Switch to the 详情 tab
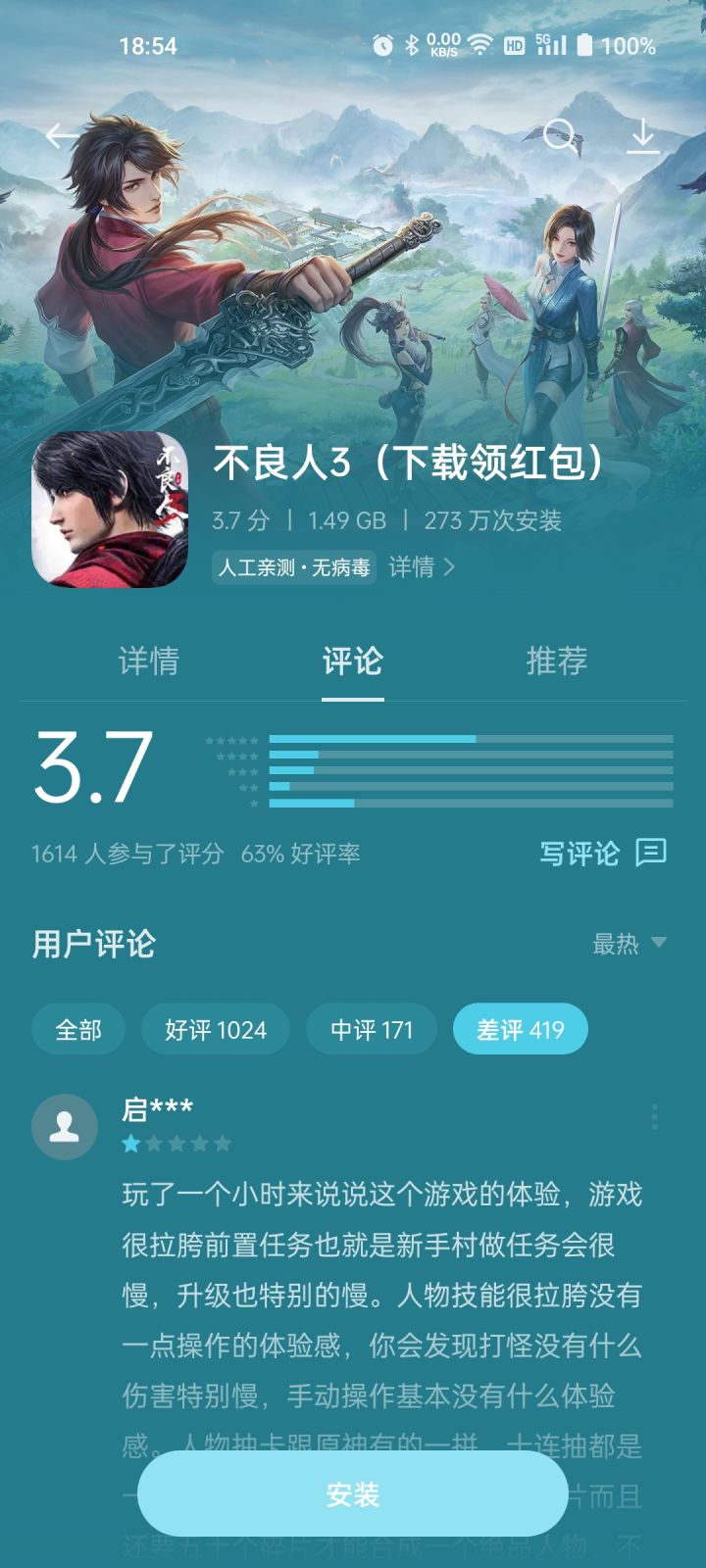The height and width of the screenshot is (1568, 706). point(152,662)
